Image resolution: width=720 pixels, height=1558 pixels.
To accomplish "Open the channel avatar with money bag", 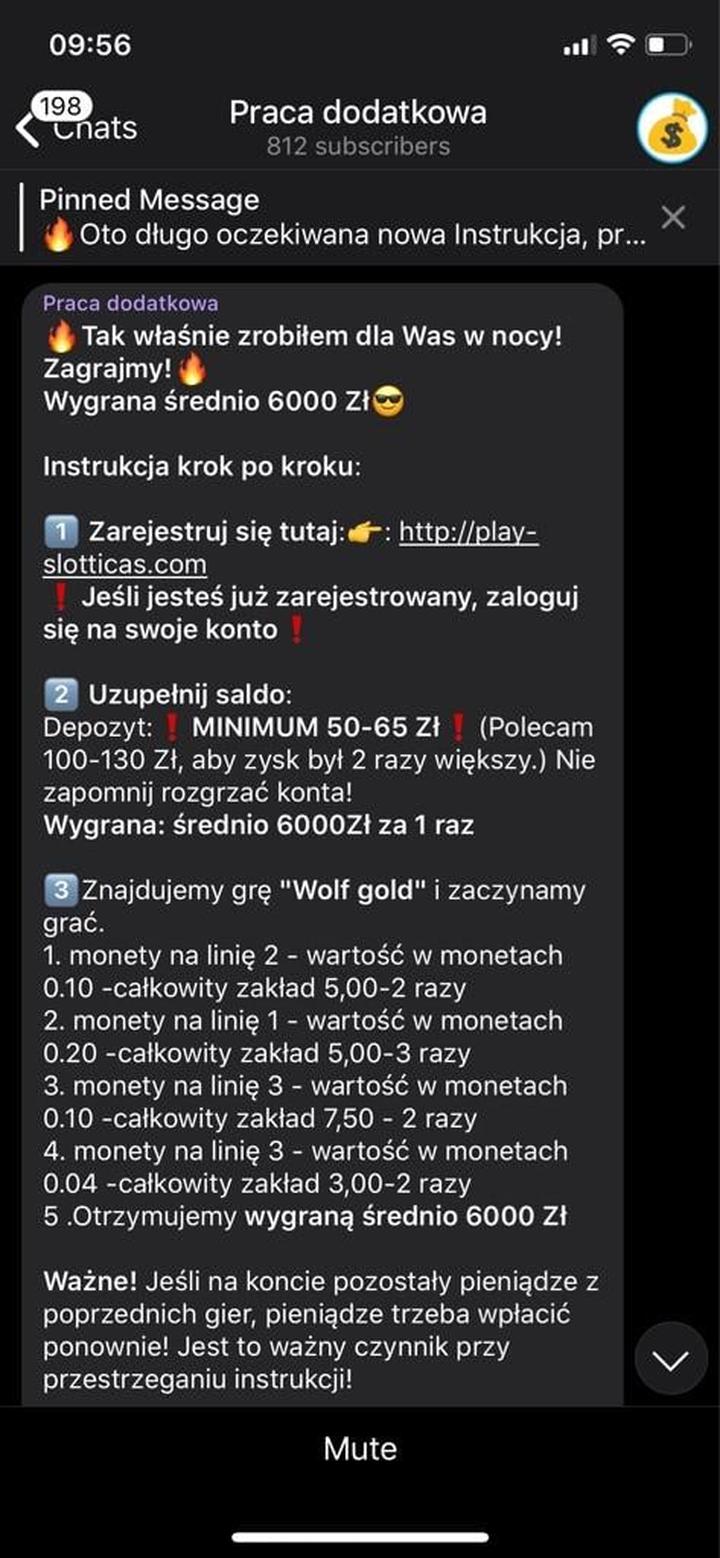I will tap(673, 127).
